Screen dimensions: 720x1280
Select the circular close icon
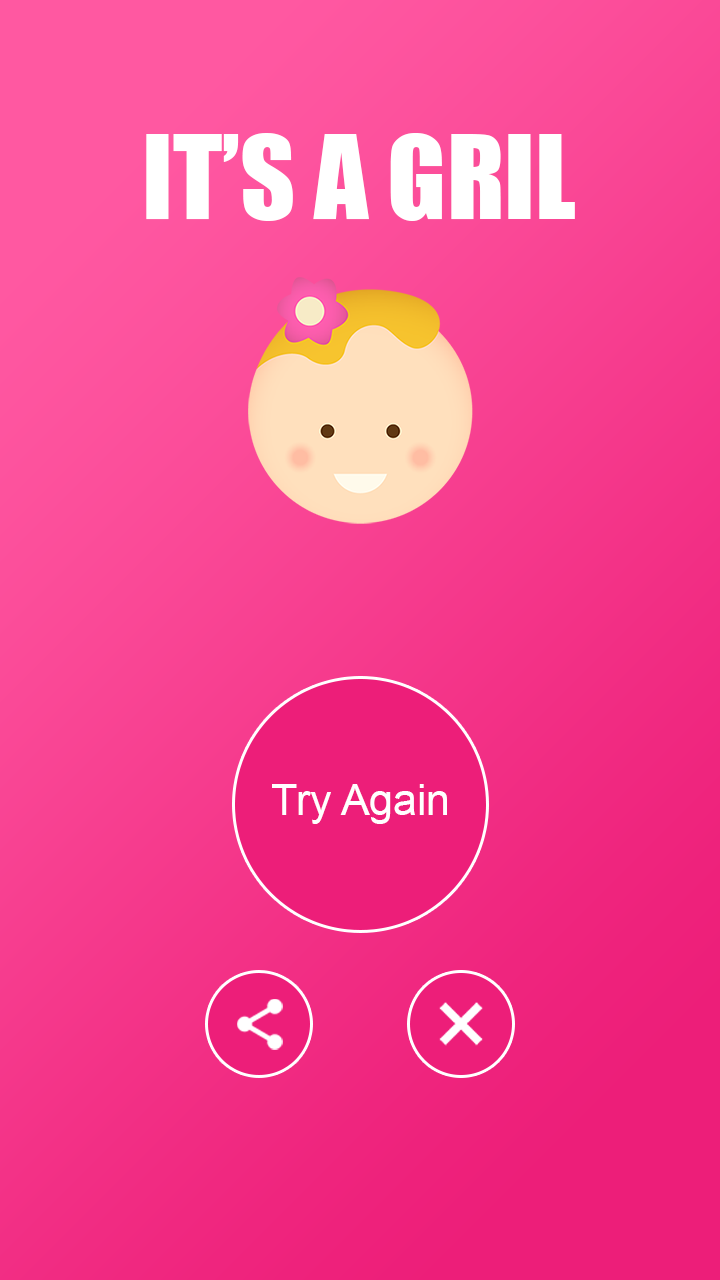(461, 1023)
